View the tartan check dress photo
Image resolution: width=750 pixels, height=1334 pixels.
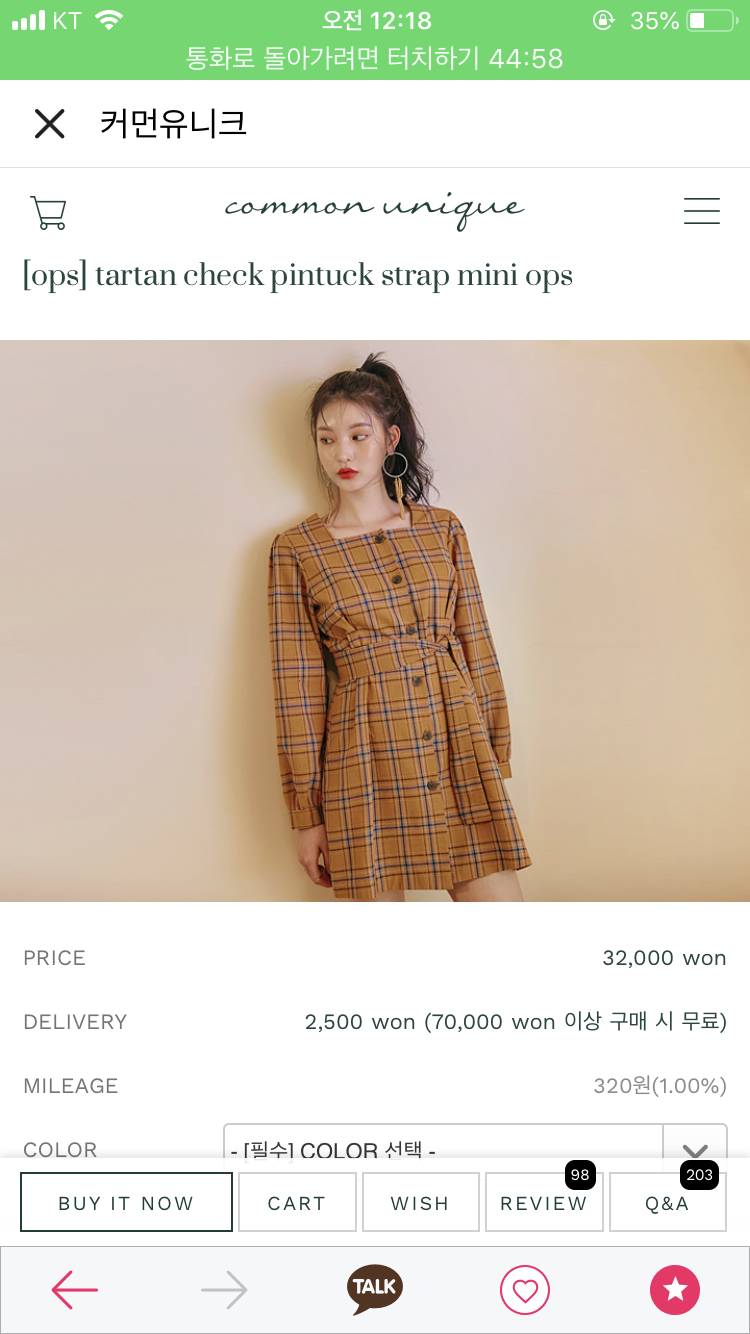pos(375,620)
